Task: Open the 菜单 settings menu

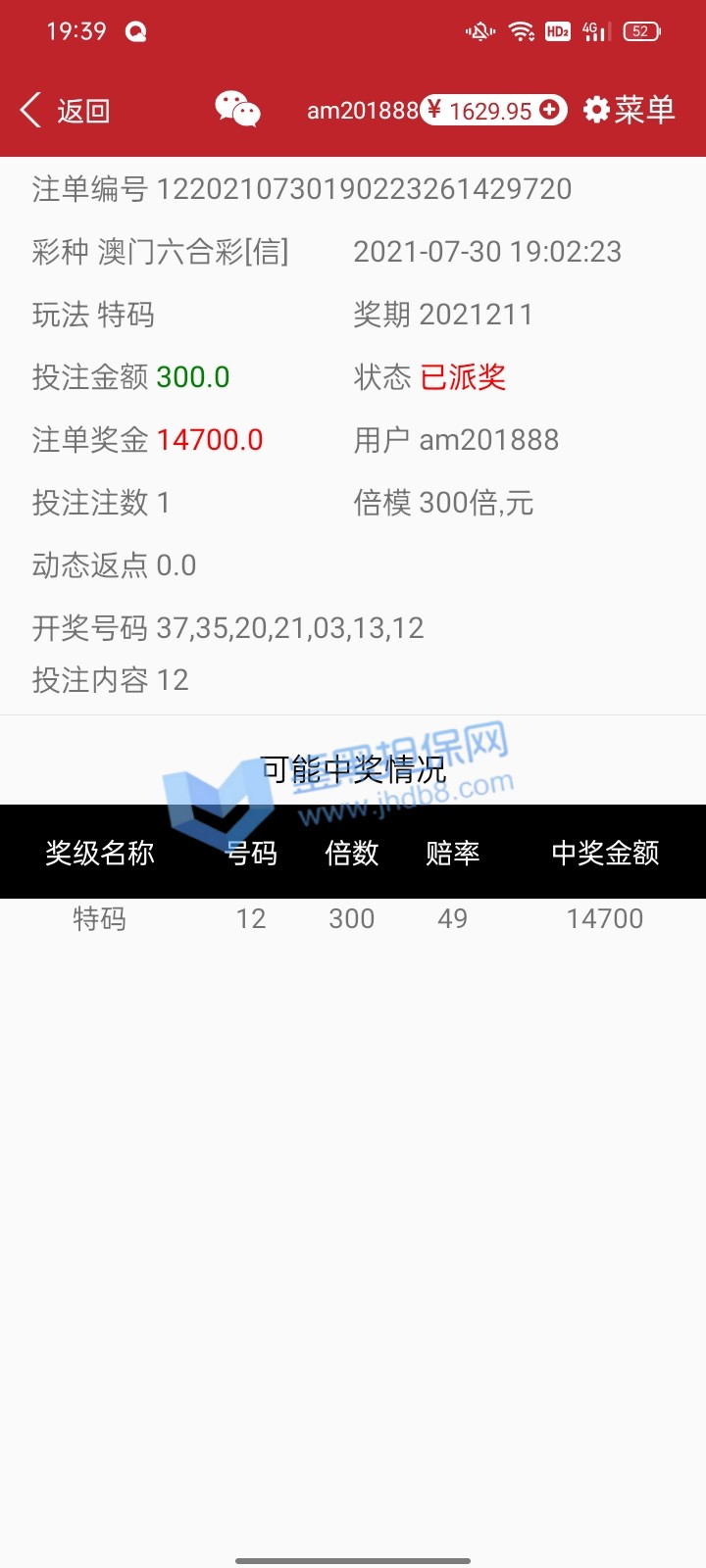Action: coord(629,110)
